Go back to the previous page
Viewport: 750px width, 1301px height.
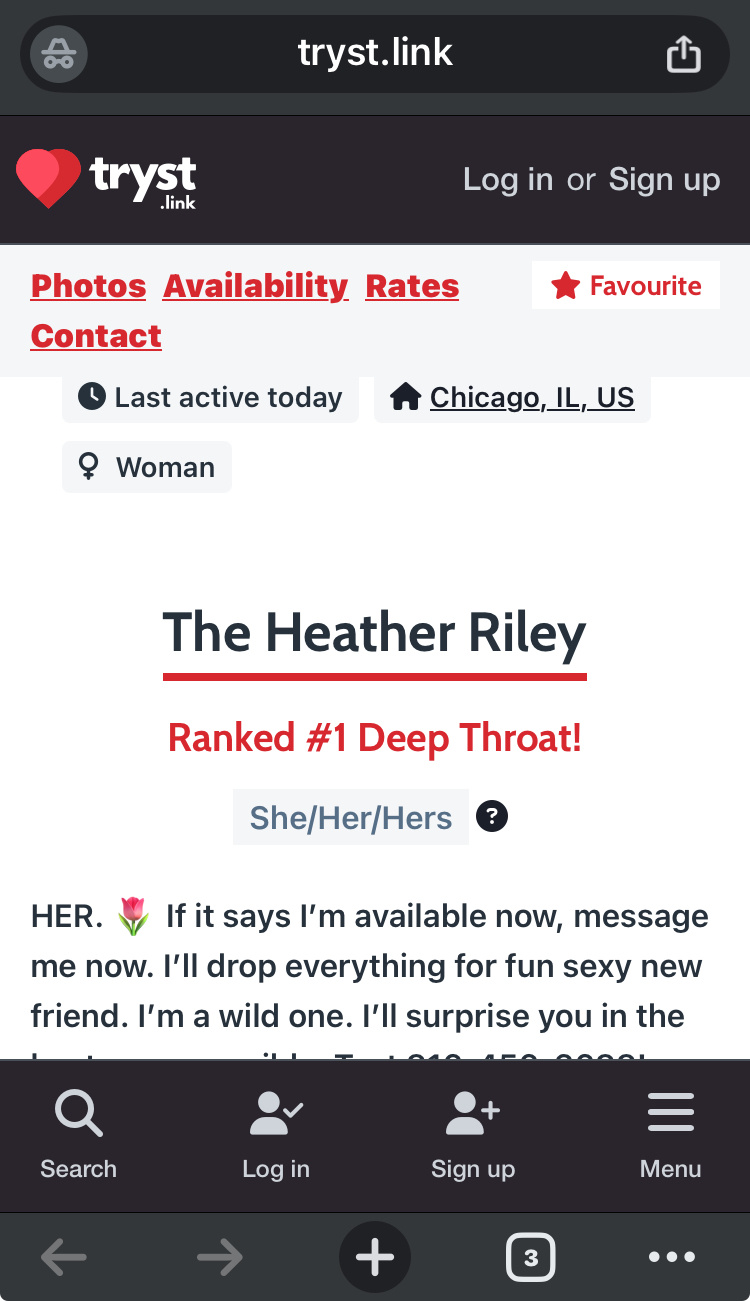tap(64, 1257)
